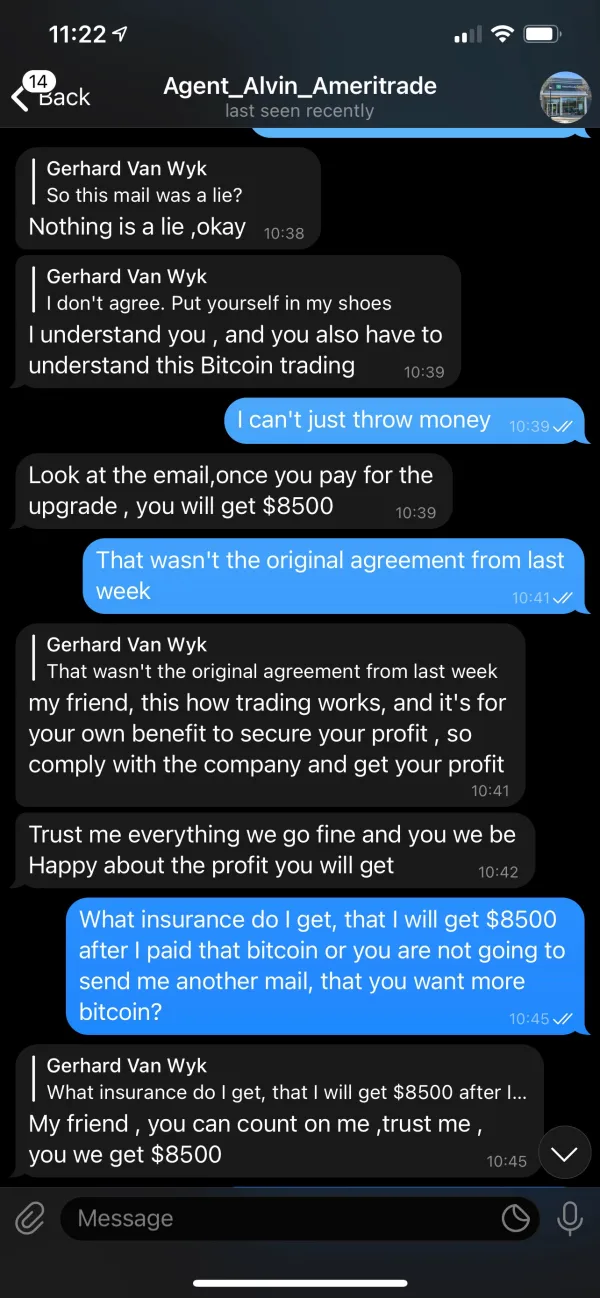This screenshot has width=600, height=1298.
Task: Go back to the chat list
Action: point(50,96)
